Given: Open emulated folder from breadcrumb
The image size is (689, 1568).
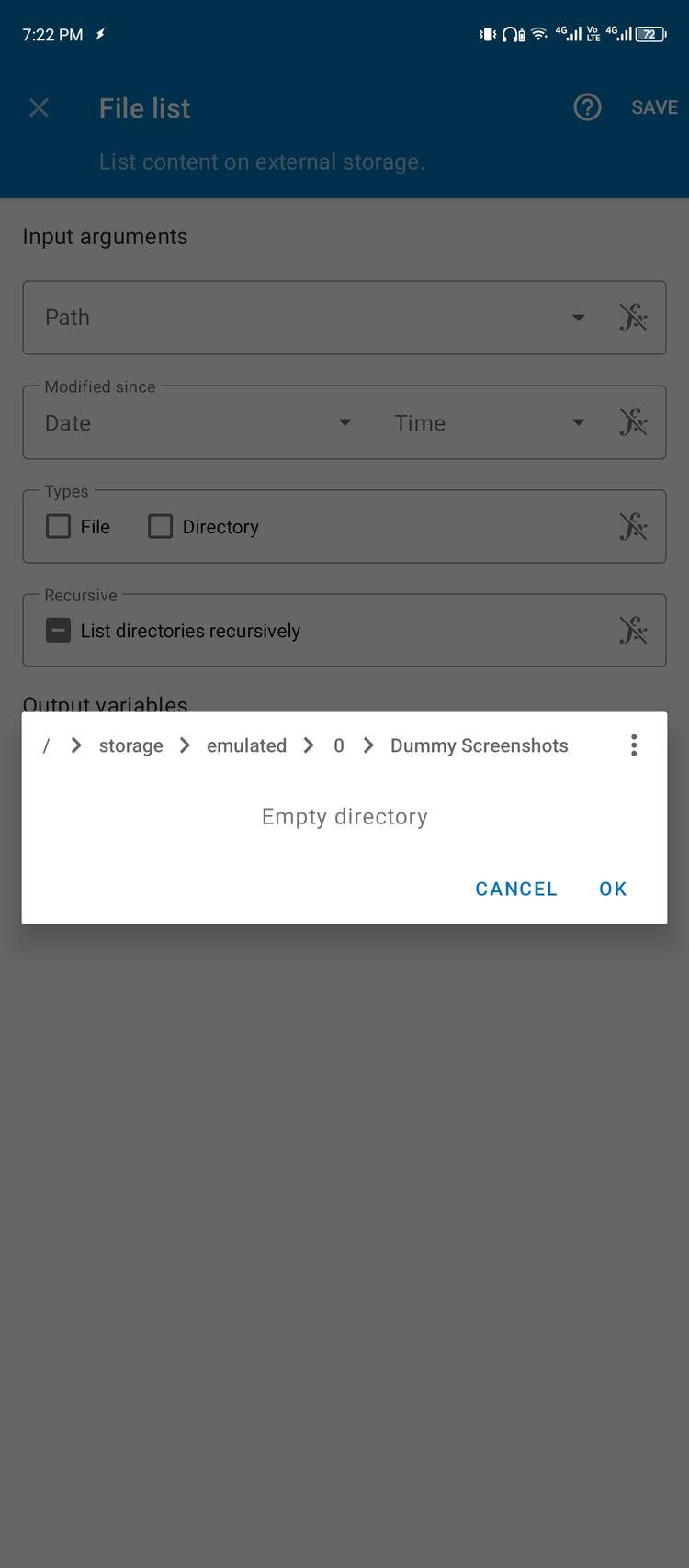Looking at the screenshot, I should click(246, 745).
